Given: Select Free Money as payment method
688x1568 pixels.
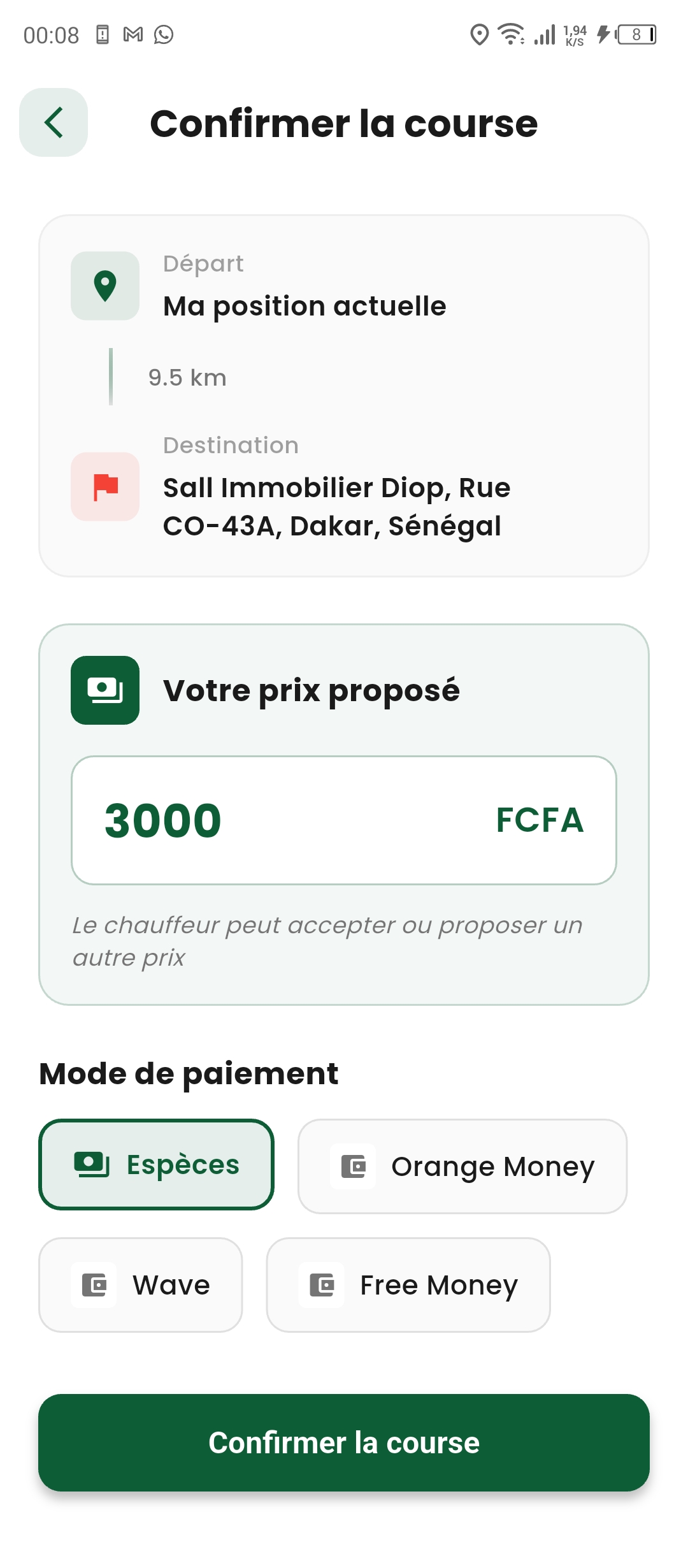Looking at the screenshot, I should (x=408, y=1285).
